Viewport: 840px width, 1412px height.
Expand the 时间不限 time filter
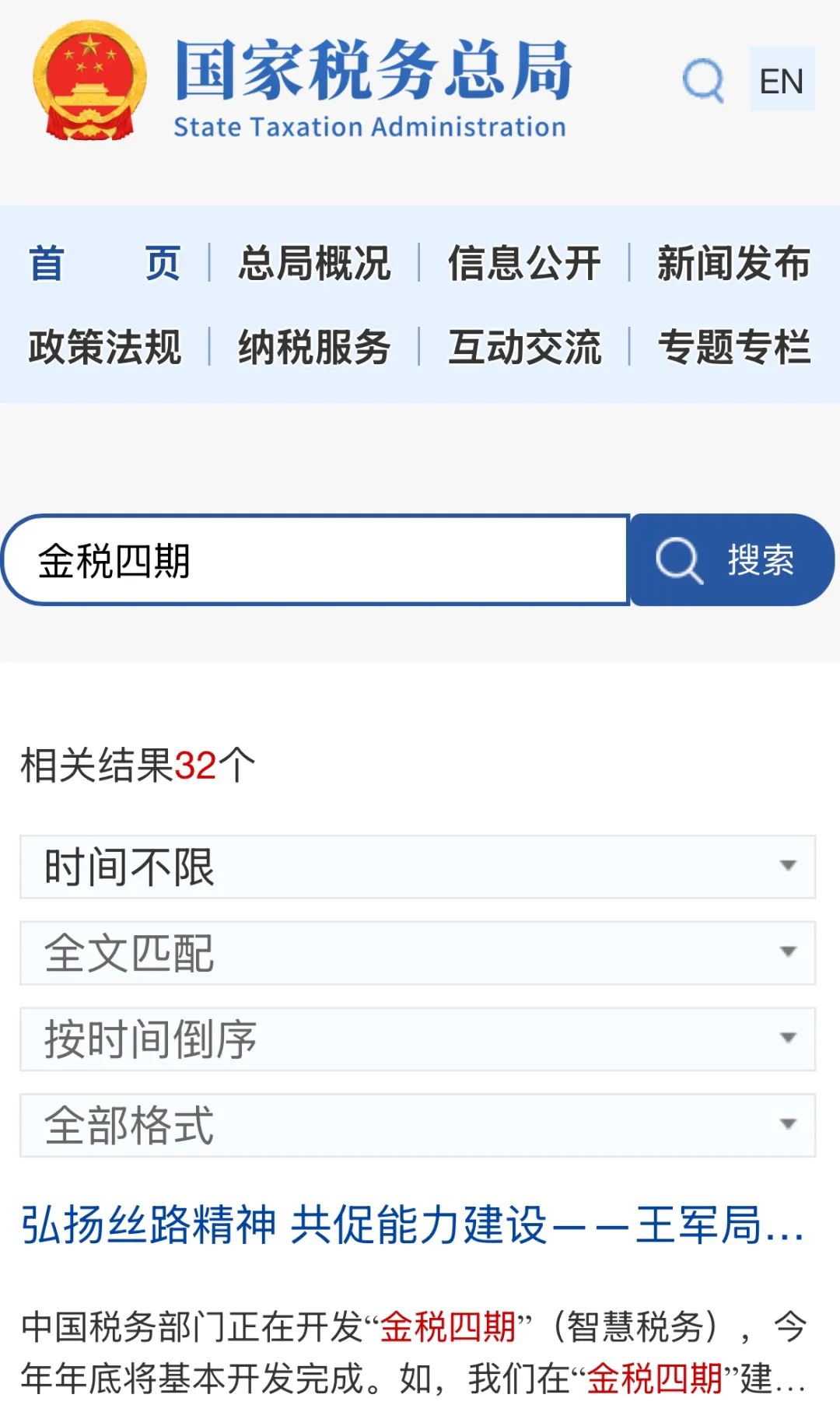click(x=418, y=867)
